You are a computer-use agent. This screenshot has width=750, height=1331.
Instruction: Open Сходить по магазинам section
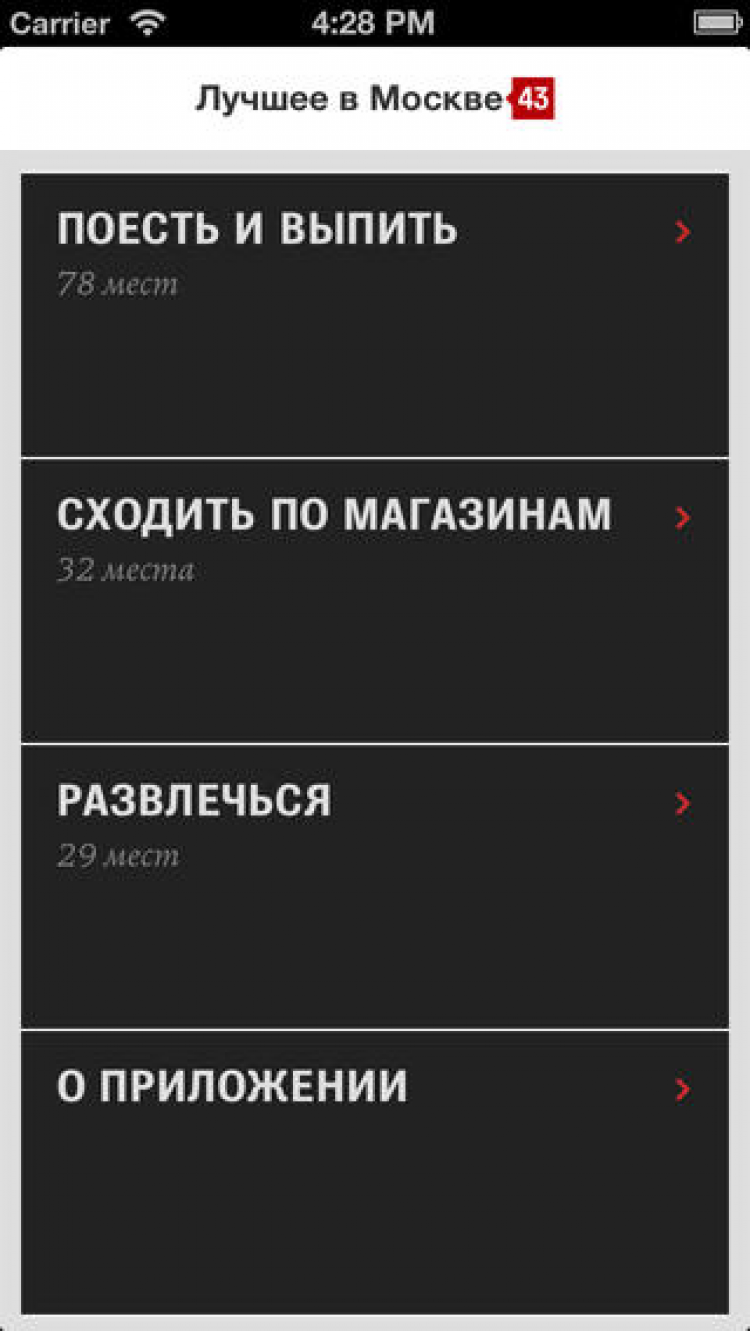click(374, 600)
